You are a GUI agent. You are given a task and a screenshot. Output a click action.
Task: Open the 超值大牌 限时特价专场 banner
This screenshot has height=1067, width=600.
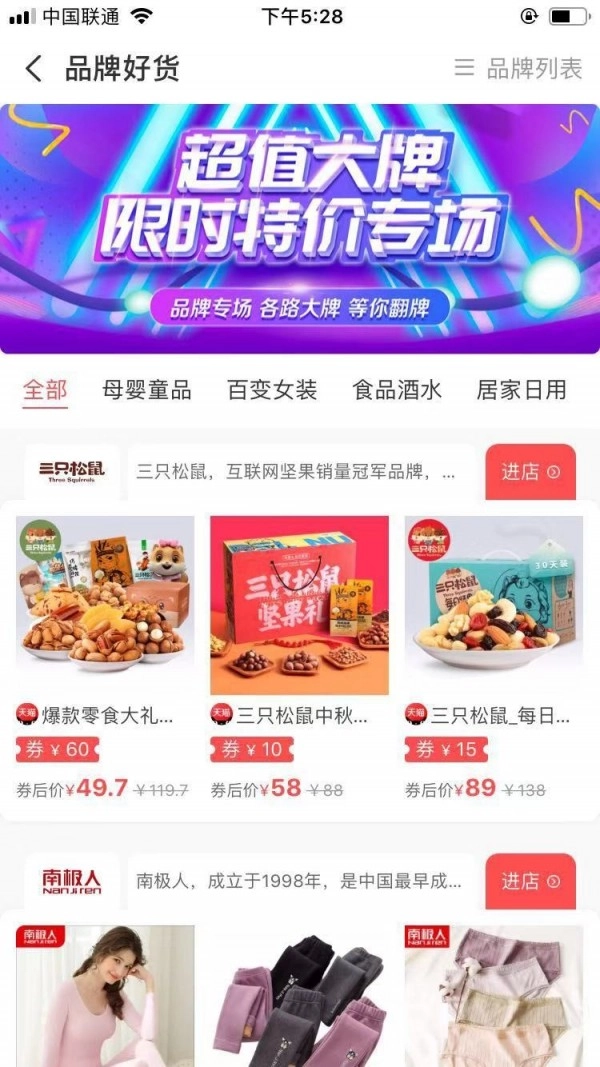[300, 229]
